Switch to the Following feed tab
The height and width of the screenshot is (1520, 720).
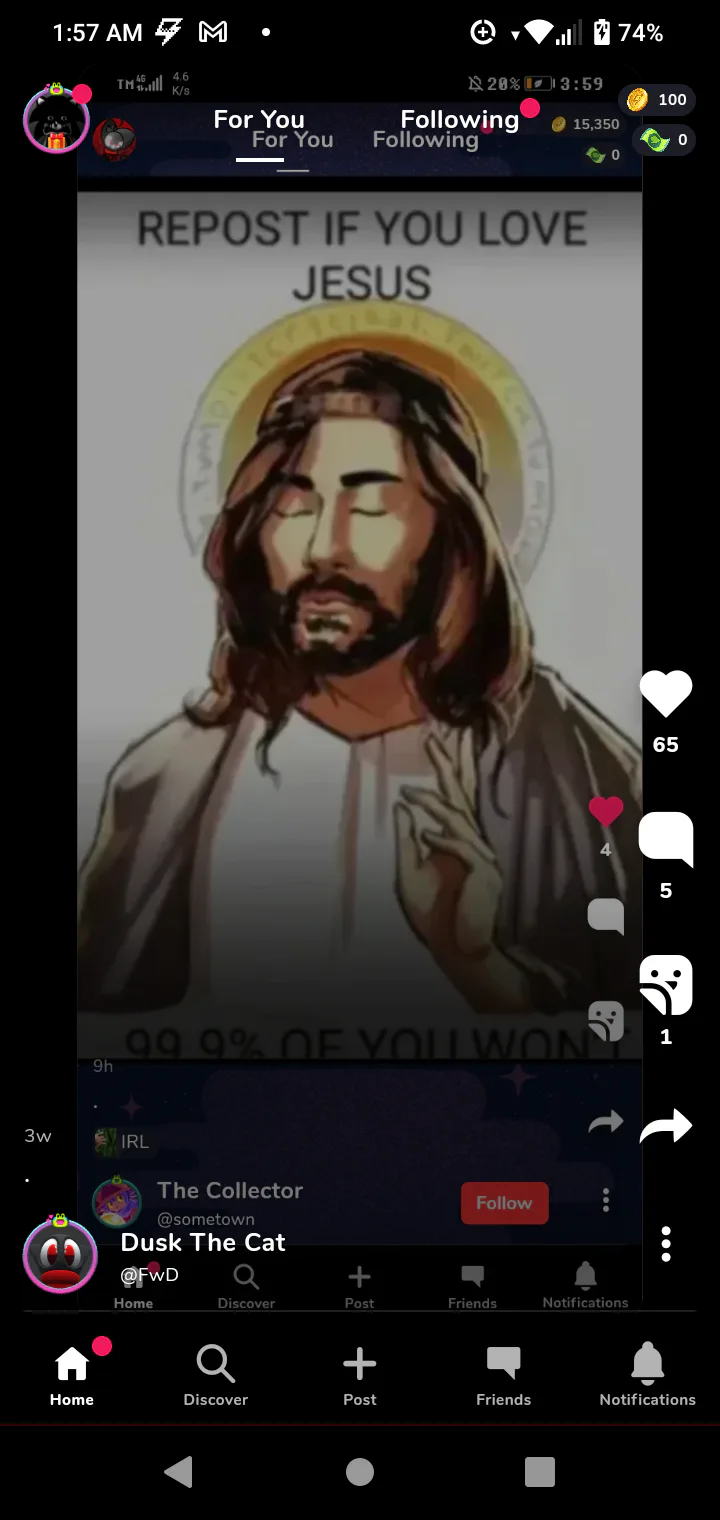pyautogui.click(x=460, y=120)
